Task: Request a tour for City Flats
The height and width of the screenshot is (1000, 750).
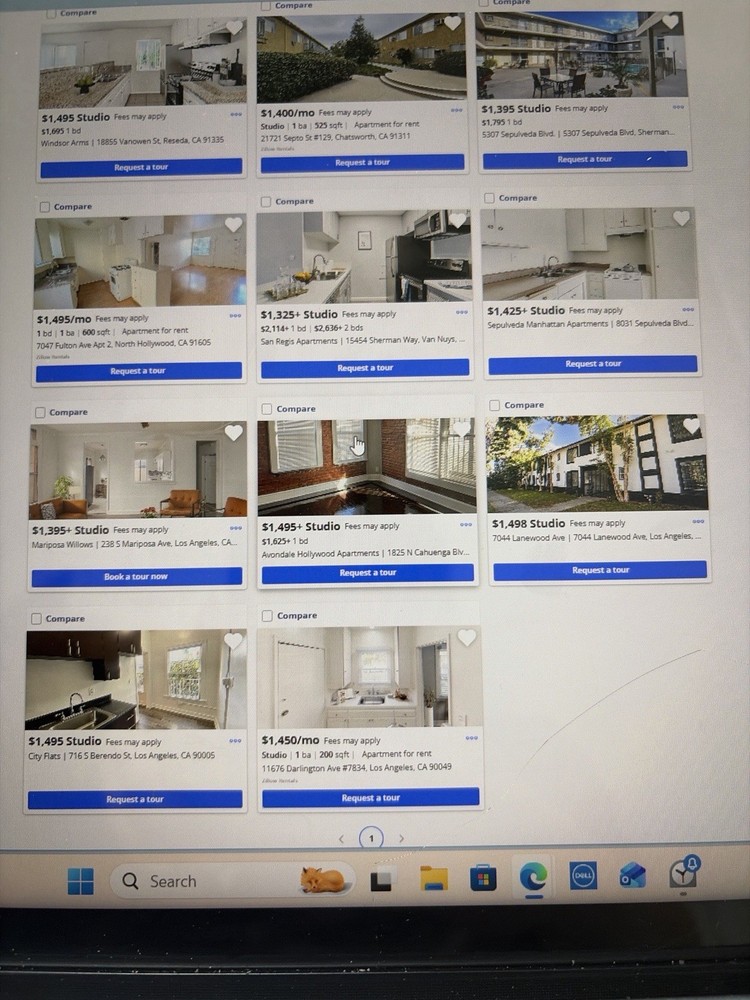Action: click(135, 799)
